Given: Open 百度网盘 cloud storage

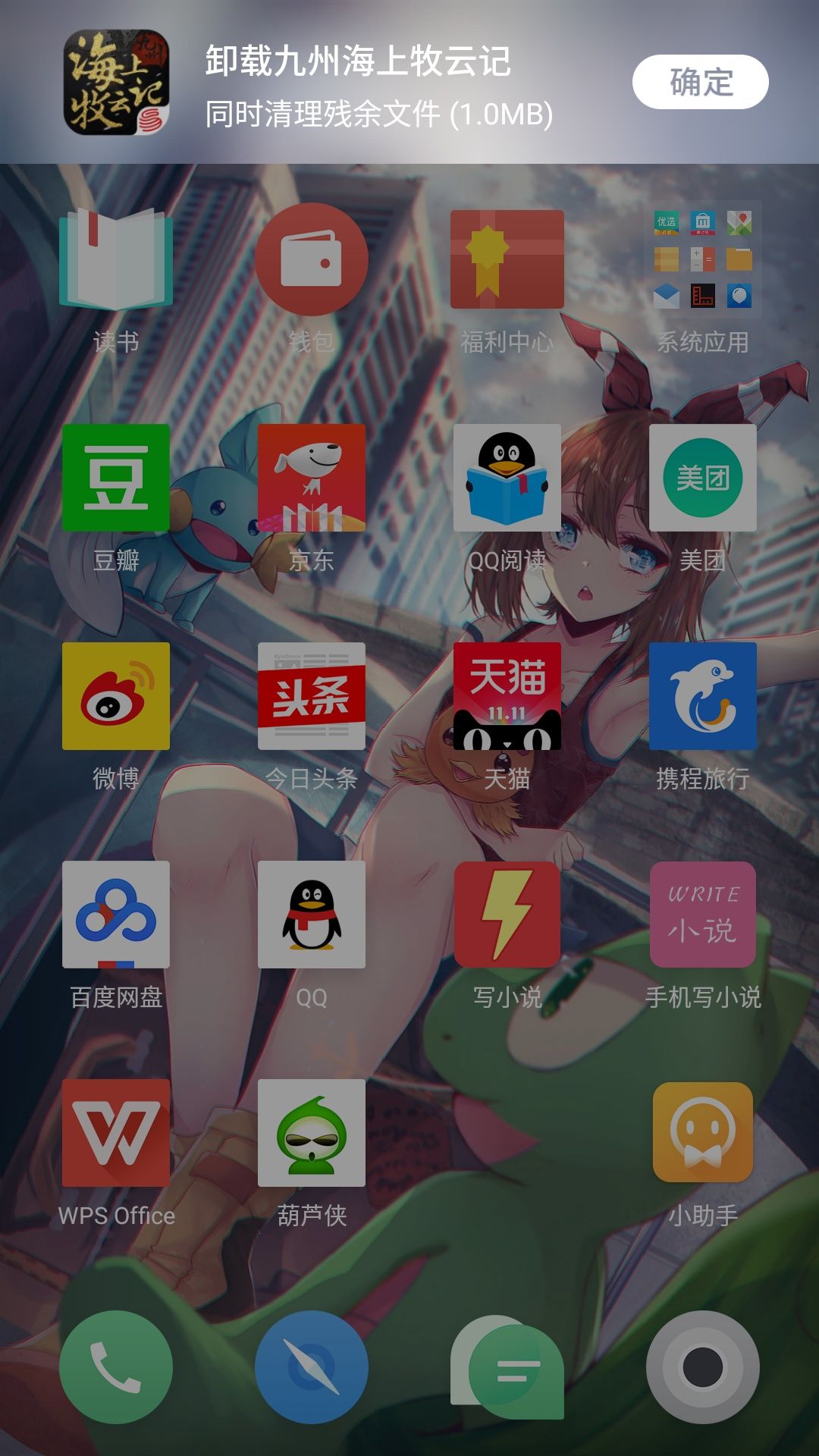Looking at the screenshot, I should pyautogui.click(x=118, y=914).
